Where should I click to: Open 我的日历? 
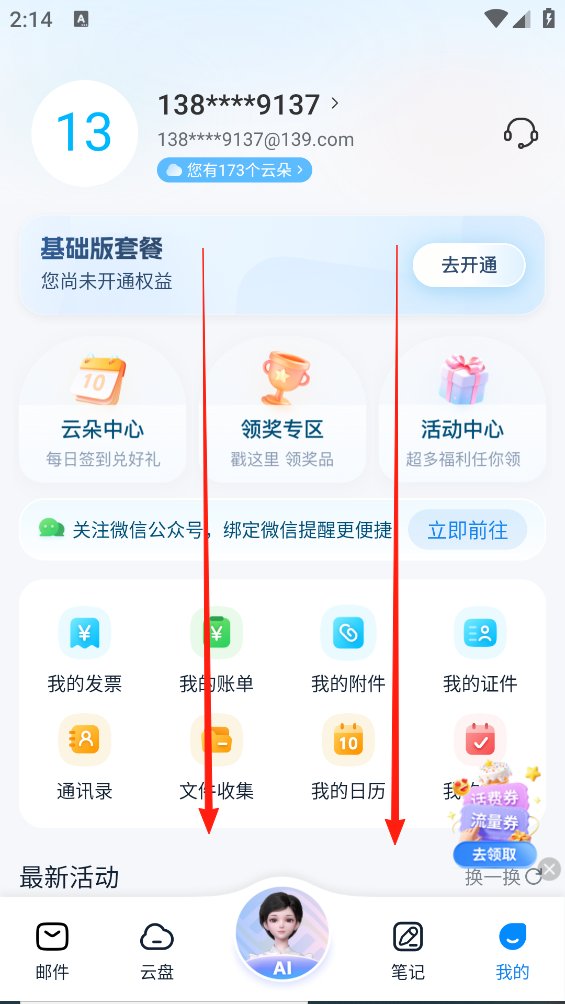(348, 757)
